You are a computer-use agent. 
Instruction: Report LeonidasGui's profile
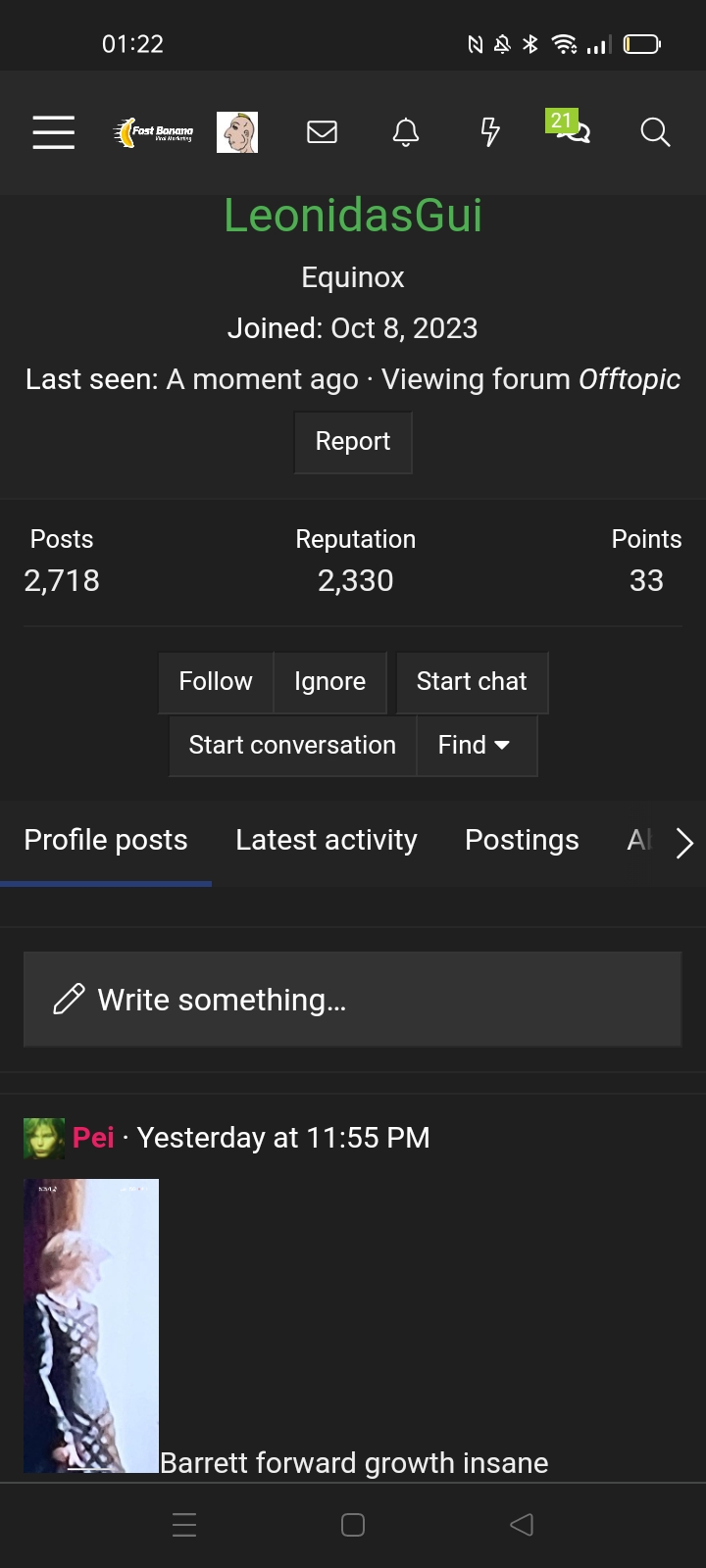pyautogui.click(x=353, y=442)
